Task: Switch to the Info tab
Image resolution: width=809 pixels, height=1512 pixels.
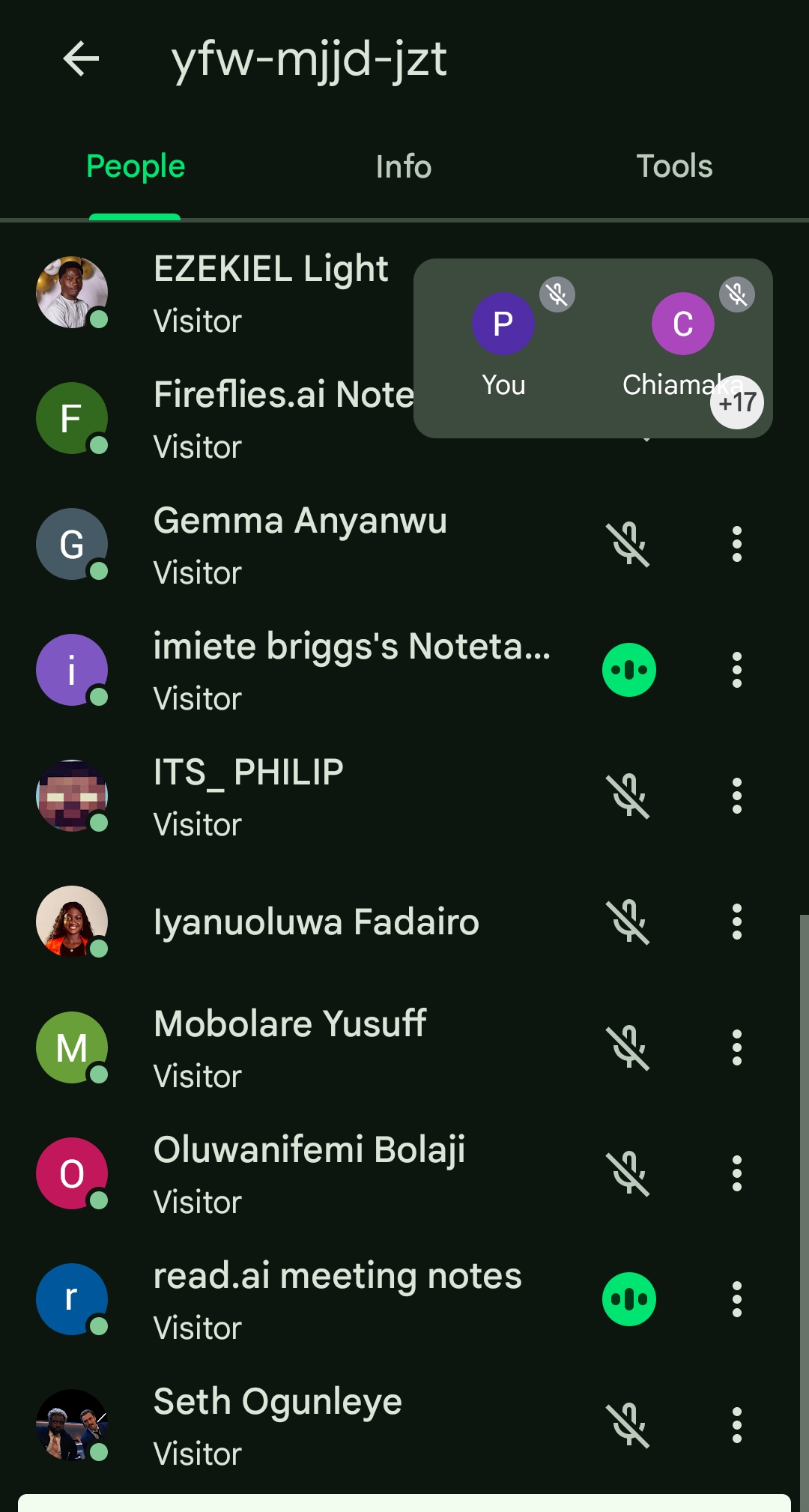Action: tap(403, 167)
